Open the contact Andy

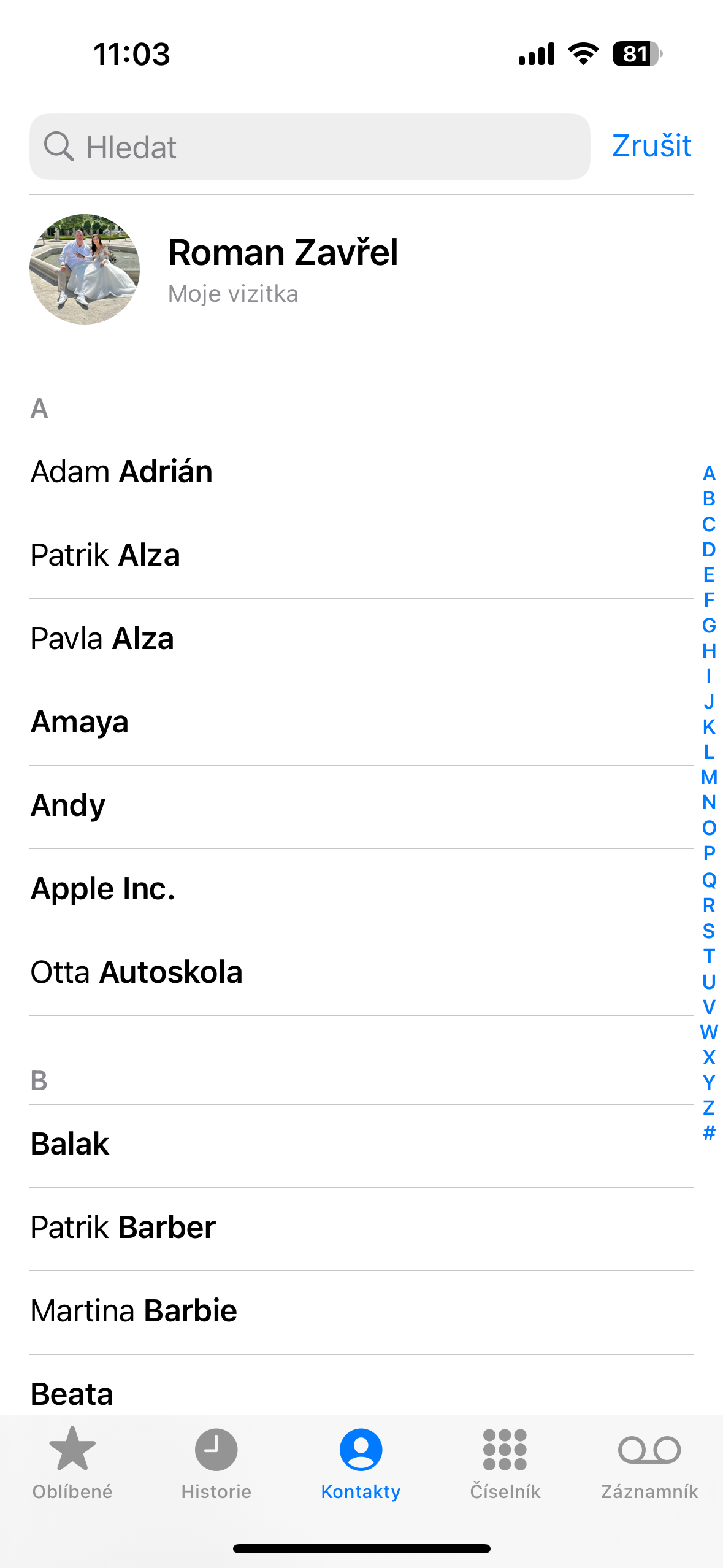pyautogui.click(x=68, y=805)
